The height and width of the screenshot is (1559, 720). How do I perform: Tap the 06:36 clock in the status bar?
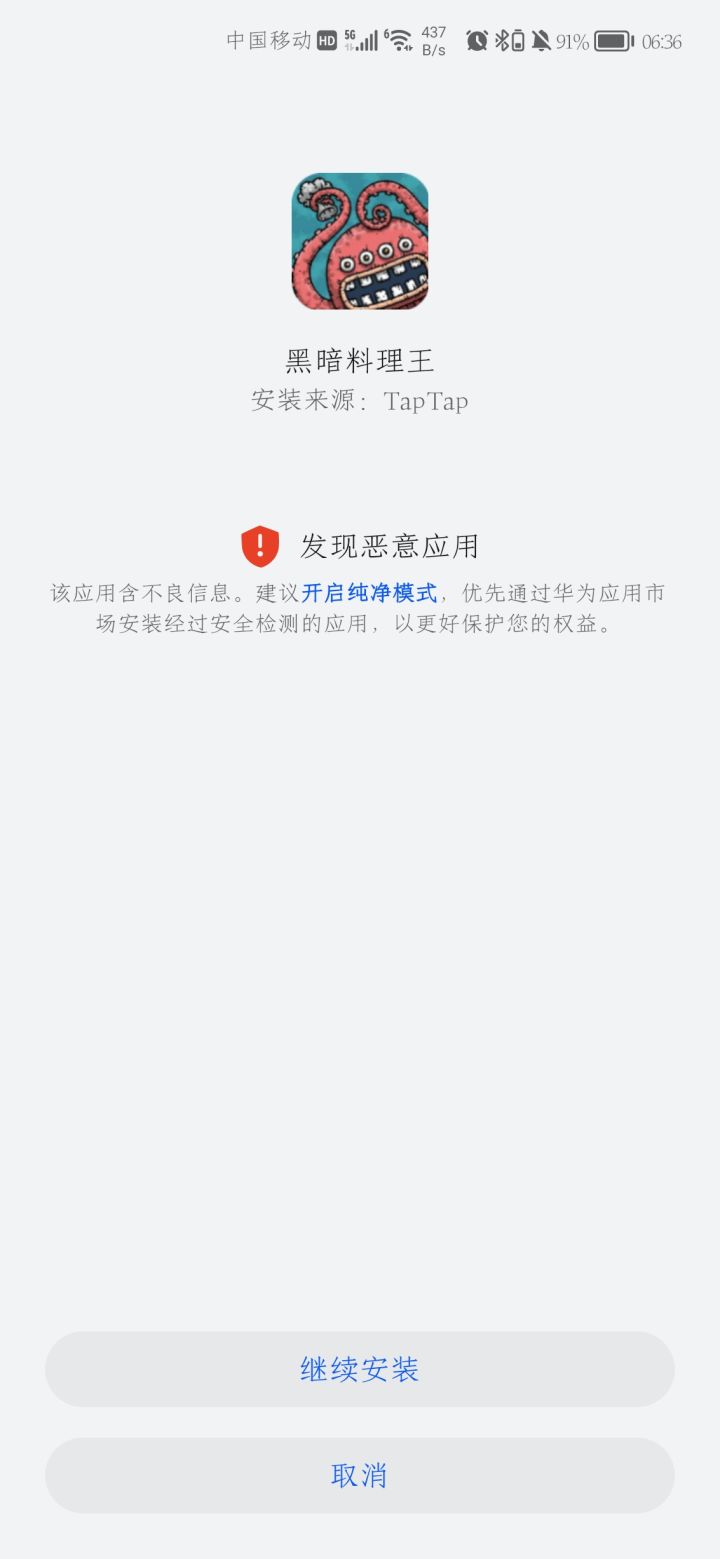click(x=661, y=42)
